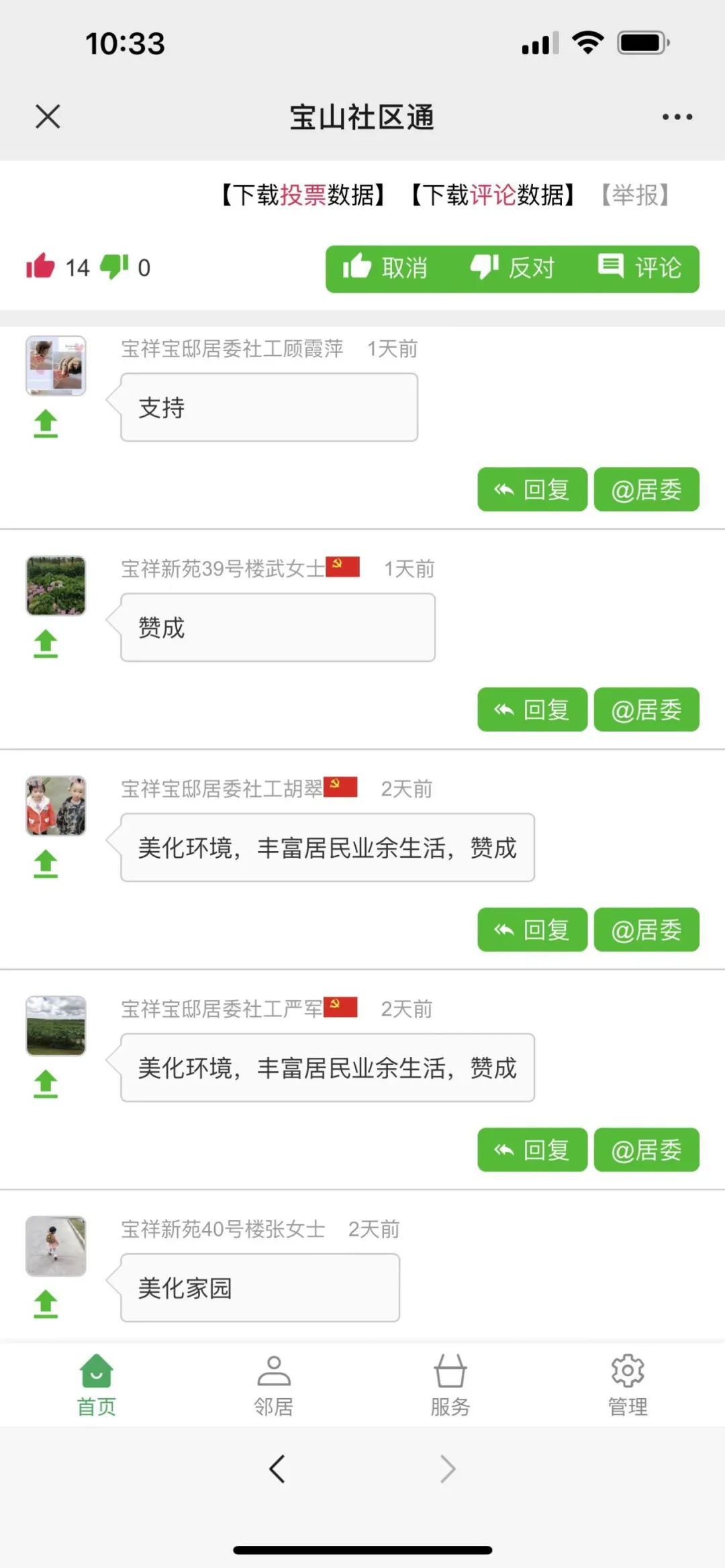This screenshot has height=1568, width=725.
Task: Tap the 取消 thumbs-up button
Action: 386,268
